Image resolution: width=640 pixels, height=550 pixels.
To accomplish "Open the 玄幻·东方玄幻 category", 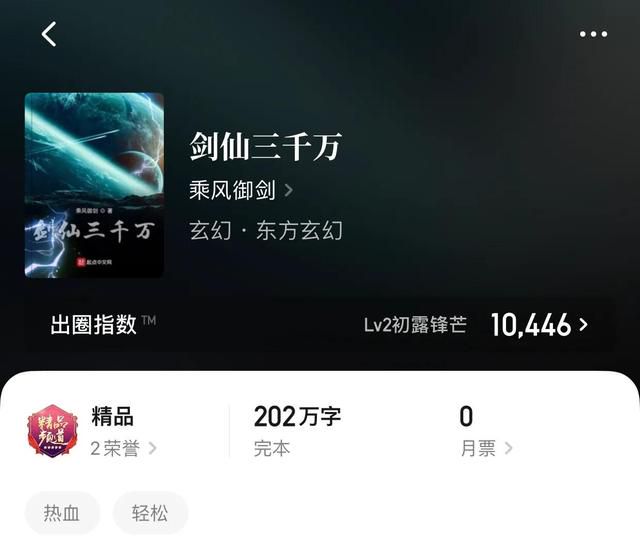I will (x=266, y=229).
